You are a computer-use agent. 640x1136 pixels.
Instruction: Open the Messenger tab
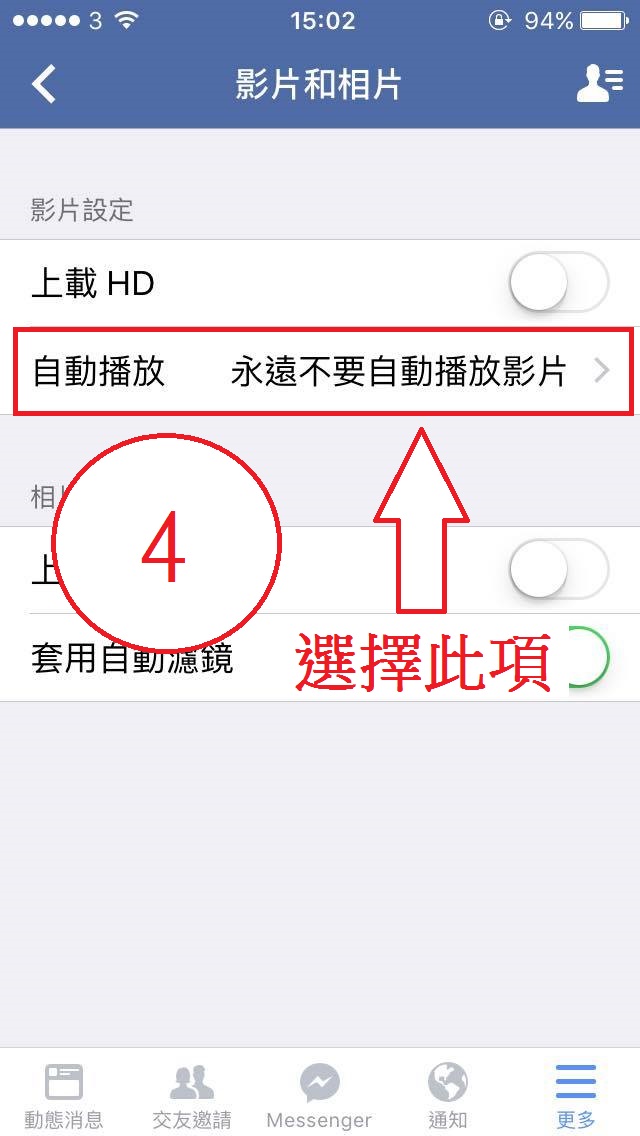coord(319,1095)
